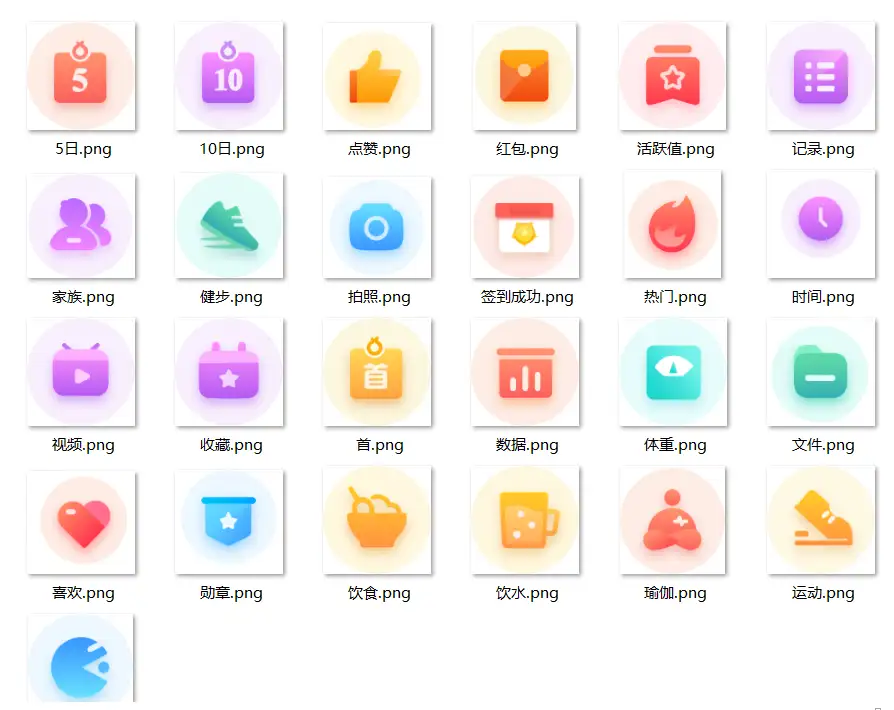Open the 5日.png file
The height and width of the screenshot is (710, 894).
[80, 77]
